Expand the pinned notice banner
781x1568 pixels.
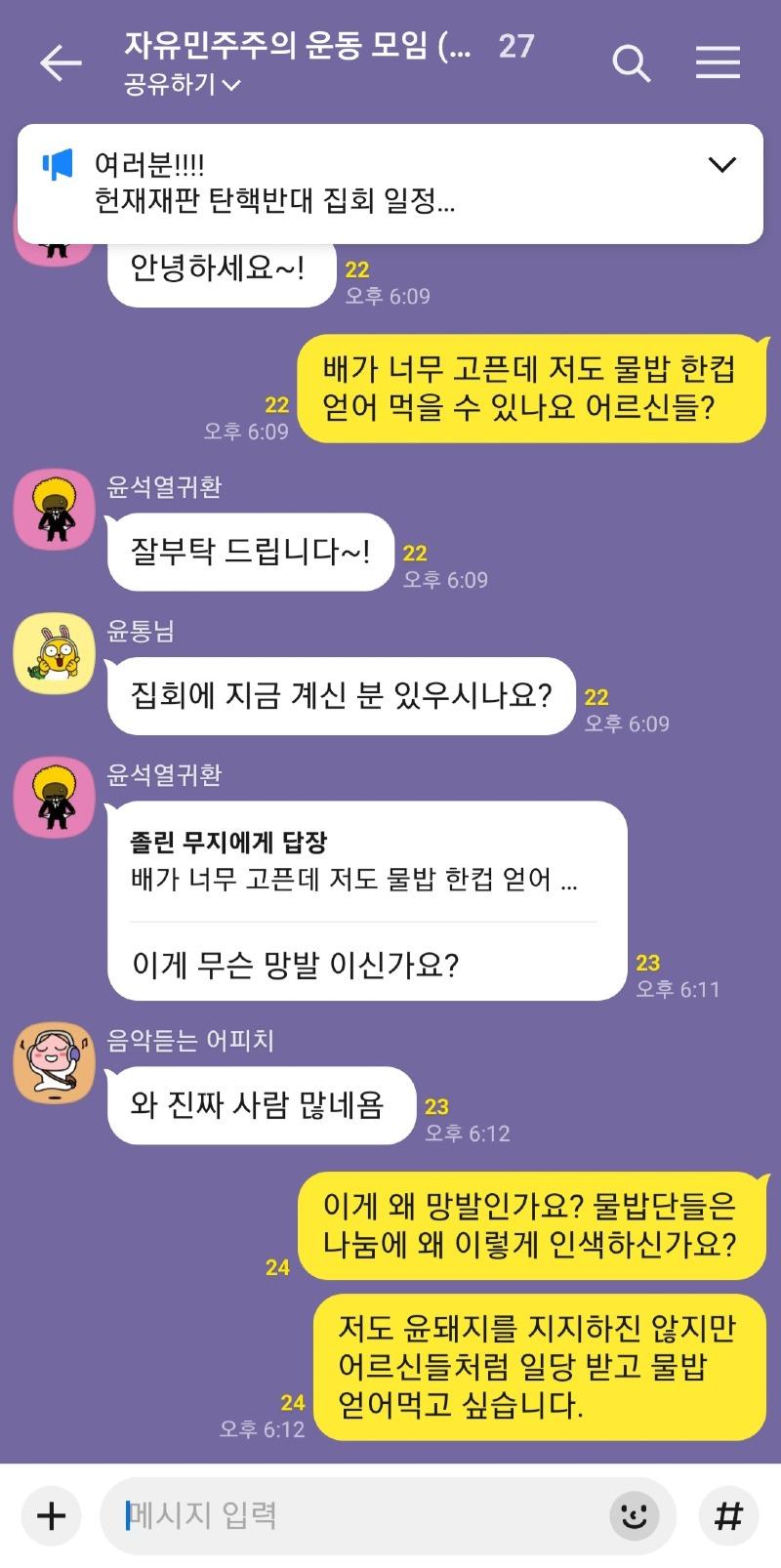pos(721,164)
